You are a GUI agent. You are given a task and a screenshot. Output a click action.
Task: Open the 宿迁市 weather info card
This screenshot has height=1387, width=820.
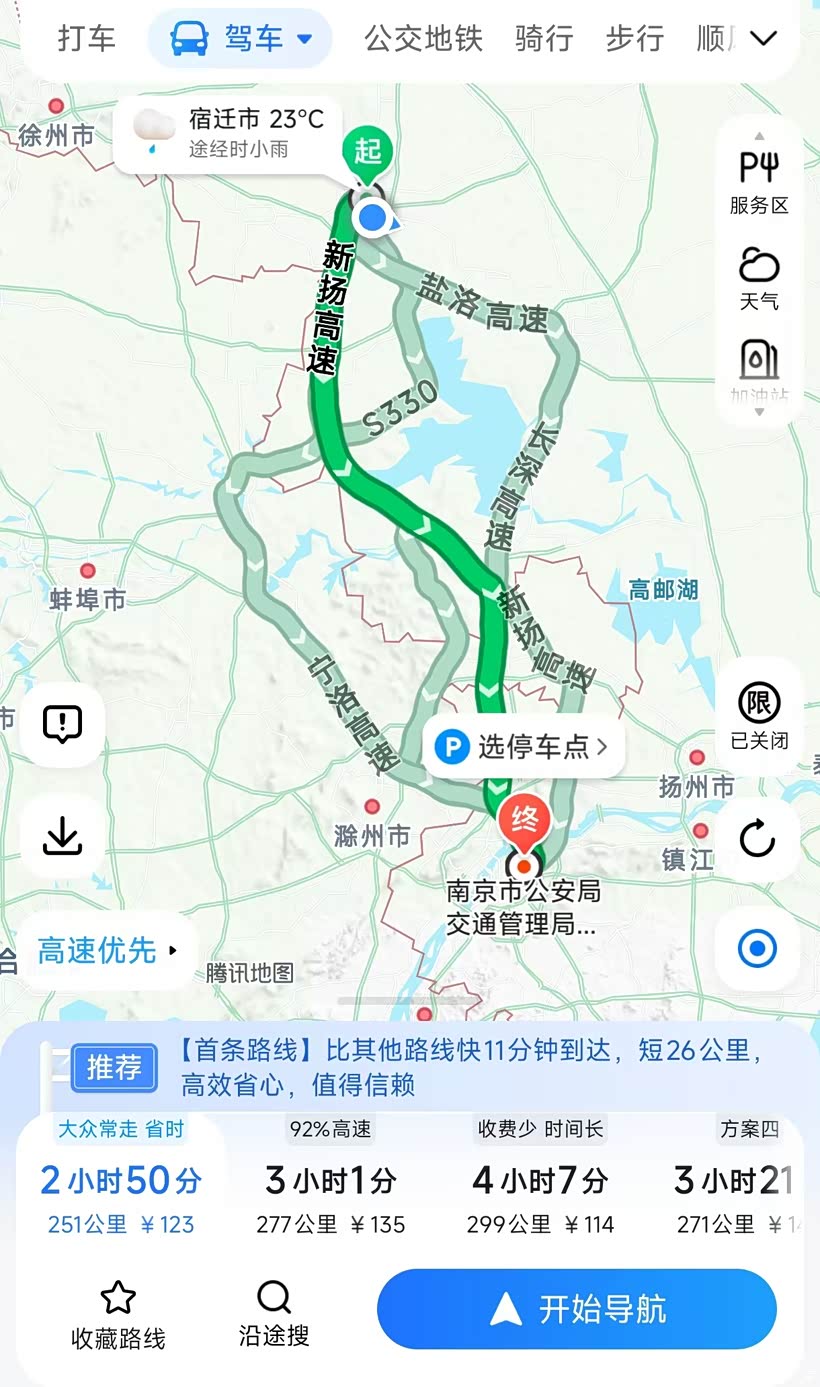pyautogui.click(x=228, y=133)
